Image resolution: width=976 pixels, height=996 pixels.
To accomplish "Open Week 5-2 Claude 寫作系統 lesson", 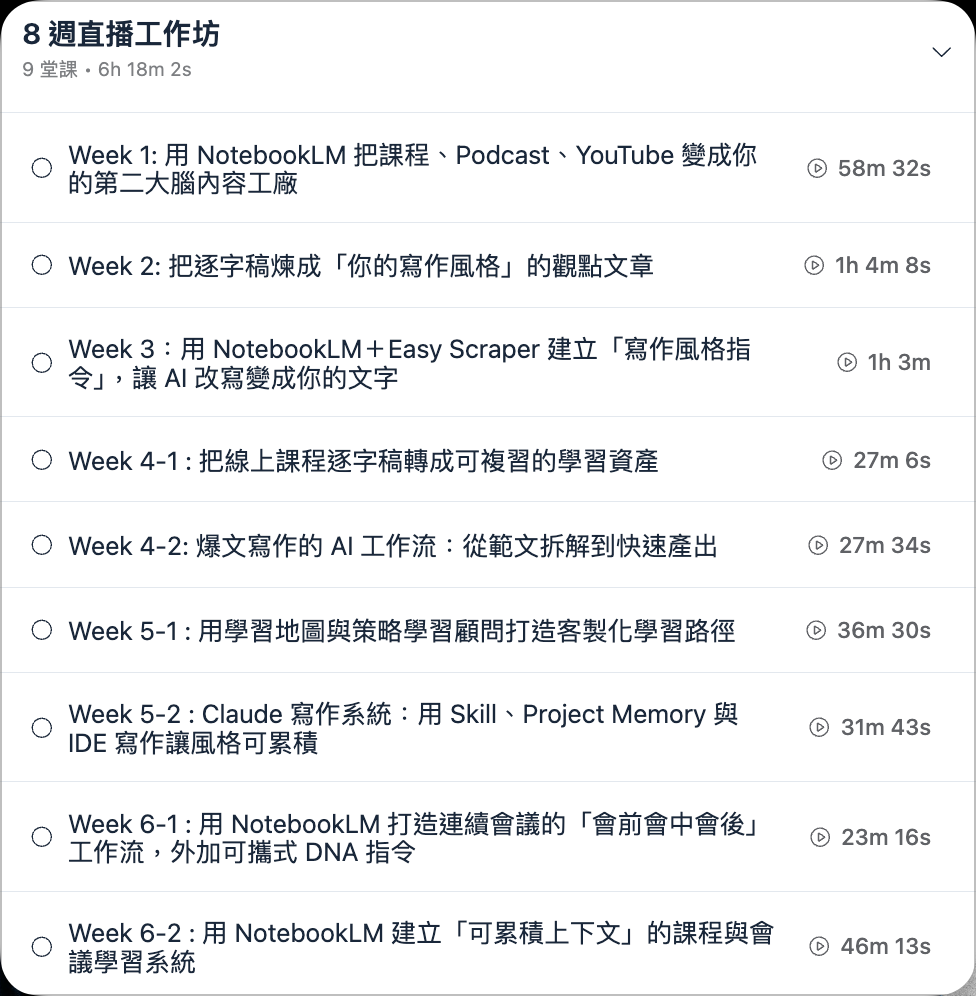I will coord(402,728).
